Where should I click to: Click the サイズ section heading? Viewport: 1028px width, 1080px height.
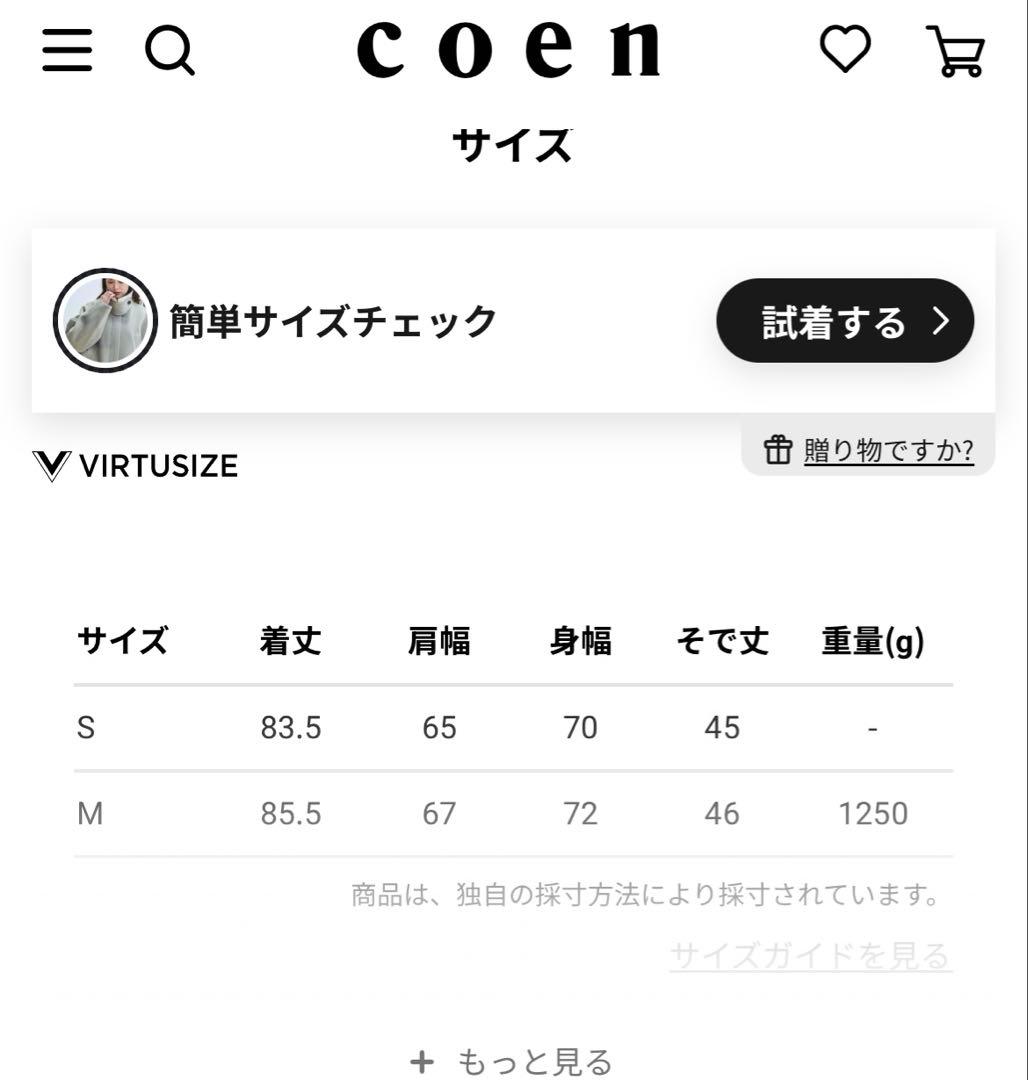(512, 143)
